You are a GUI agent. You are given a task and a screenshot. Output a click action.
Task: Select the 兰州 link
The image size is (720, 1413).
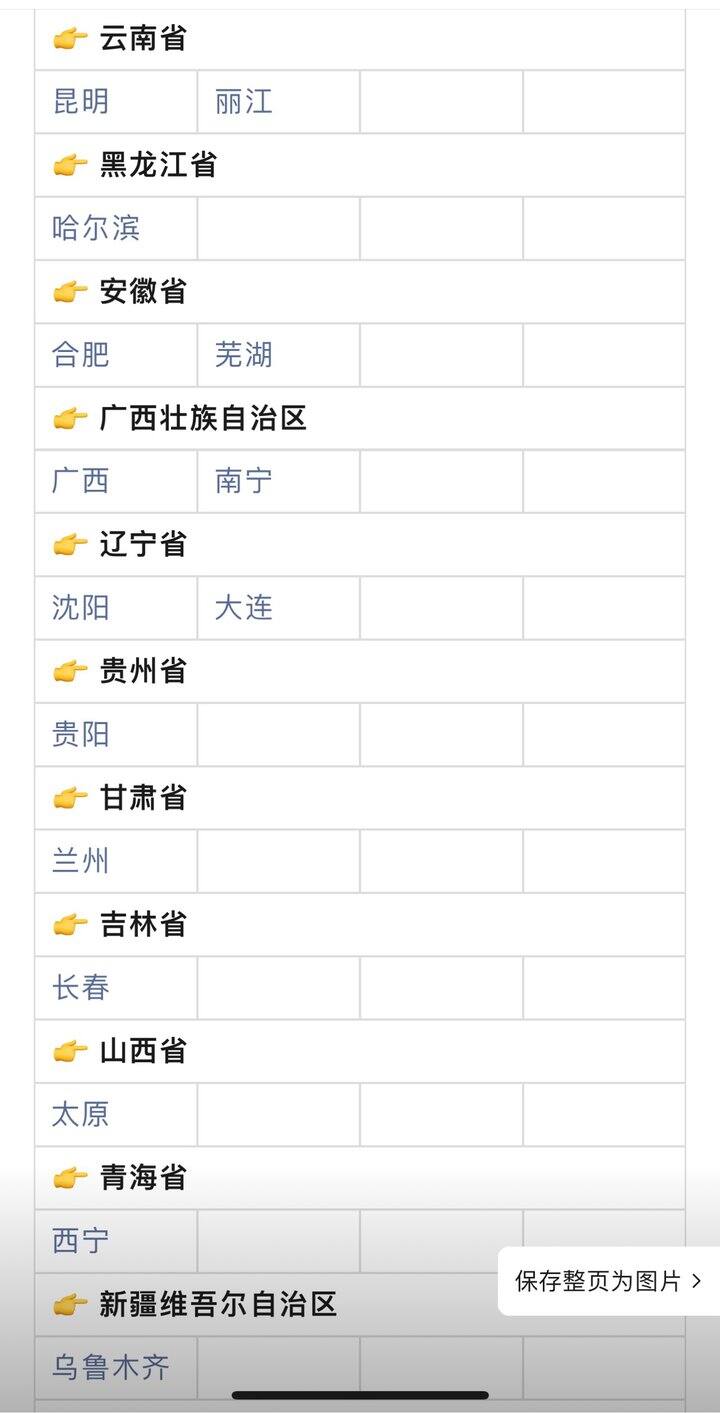pyautogui.click(x=81, y=861)
